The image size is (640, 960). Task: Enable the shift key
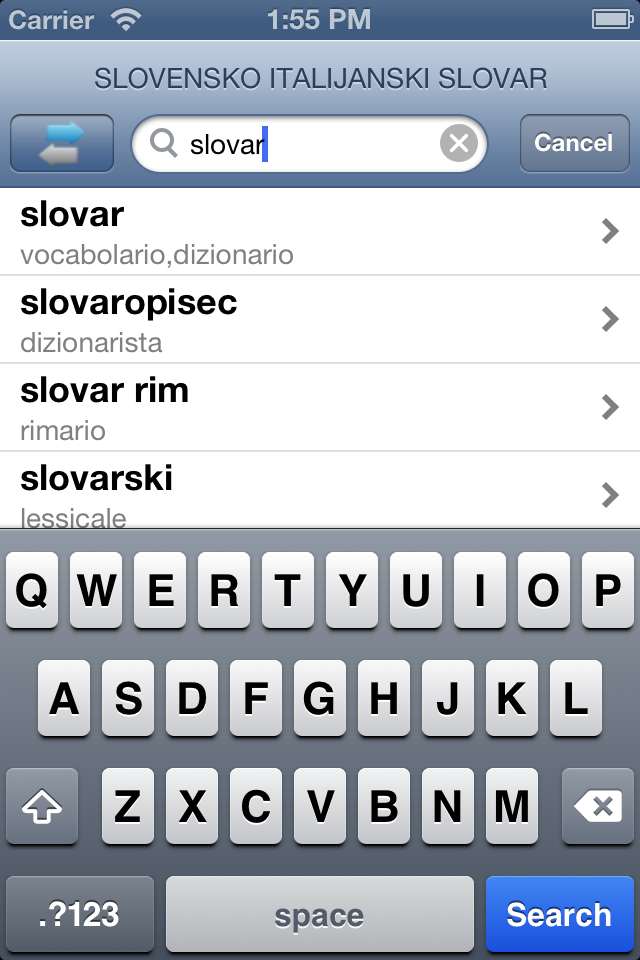[42, 806]
